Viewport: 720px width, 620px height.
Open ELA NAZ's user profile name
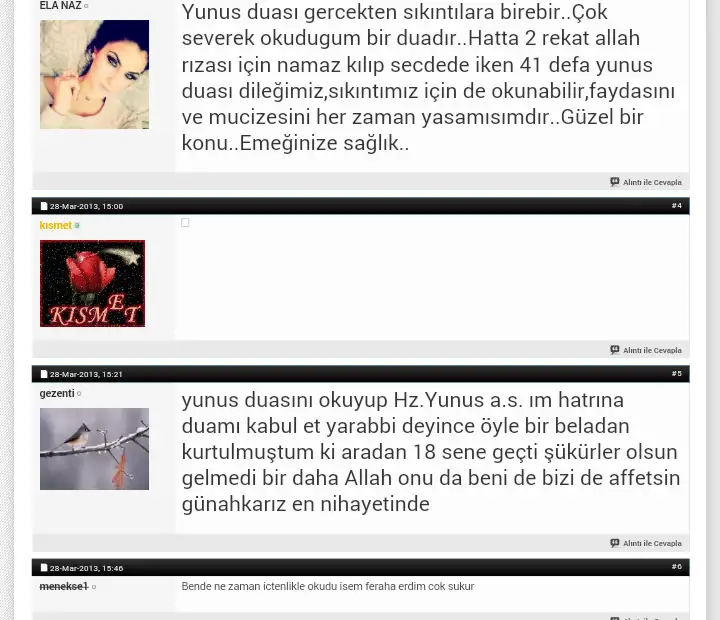click(59, 6)
